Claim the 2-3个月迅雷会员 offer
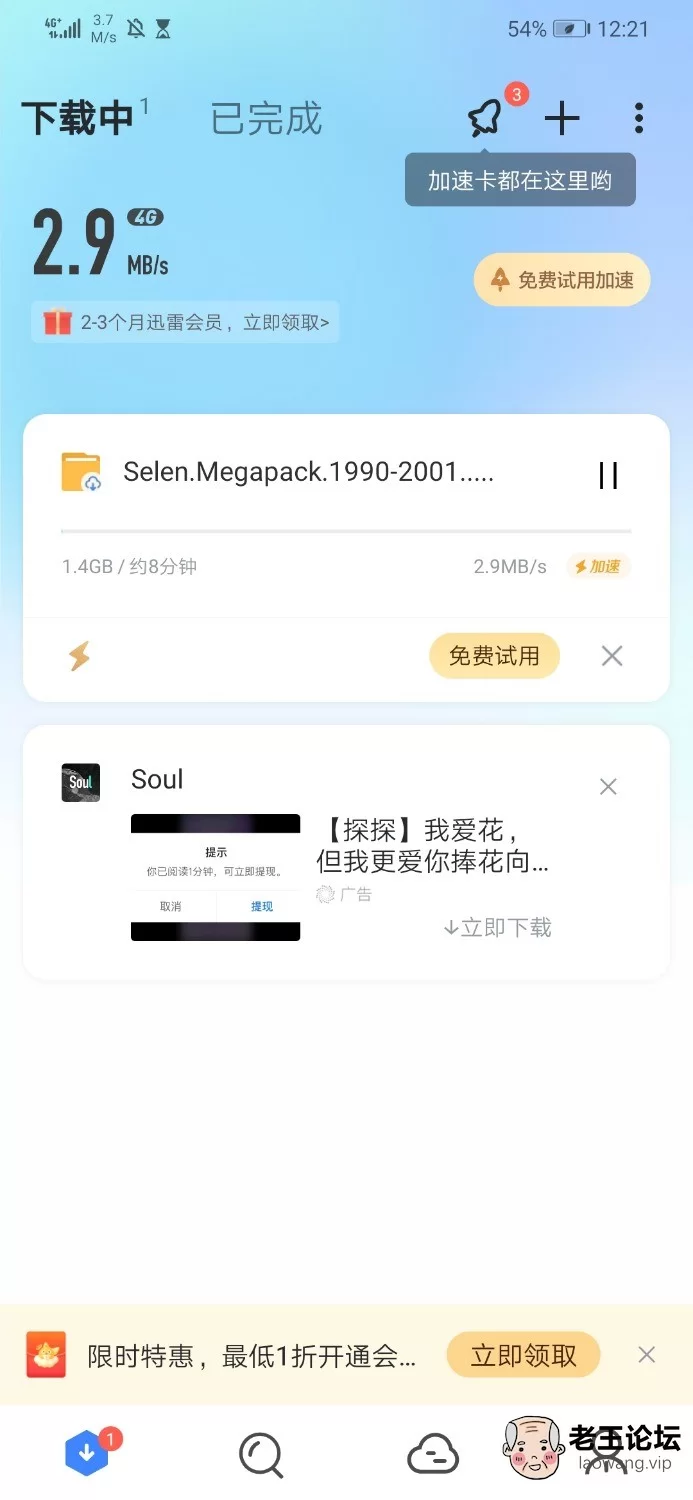The height and width of the screenshot is (1500, 693). point(186,322)
